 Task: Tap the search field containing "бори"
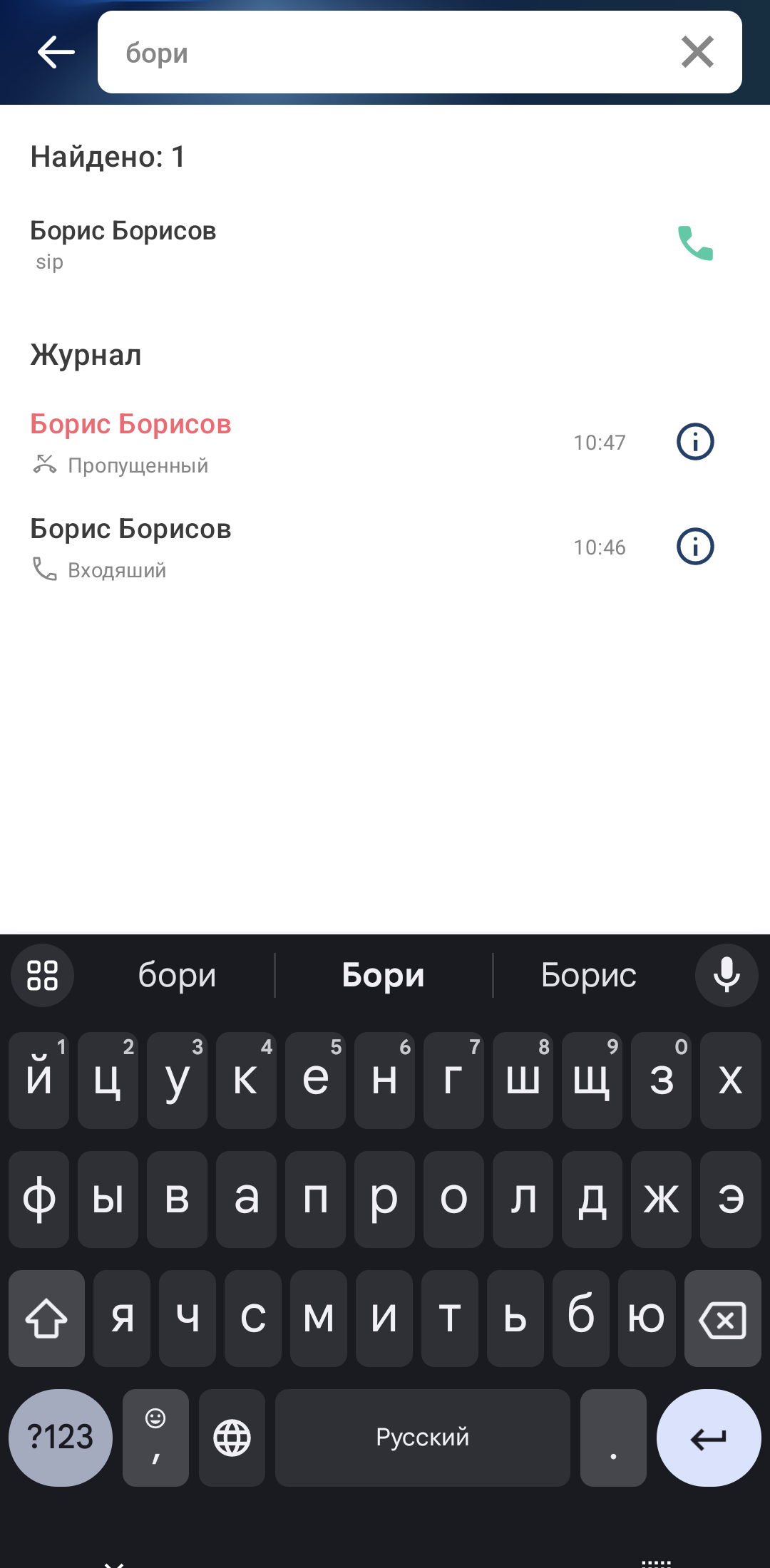385,52
